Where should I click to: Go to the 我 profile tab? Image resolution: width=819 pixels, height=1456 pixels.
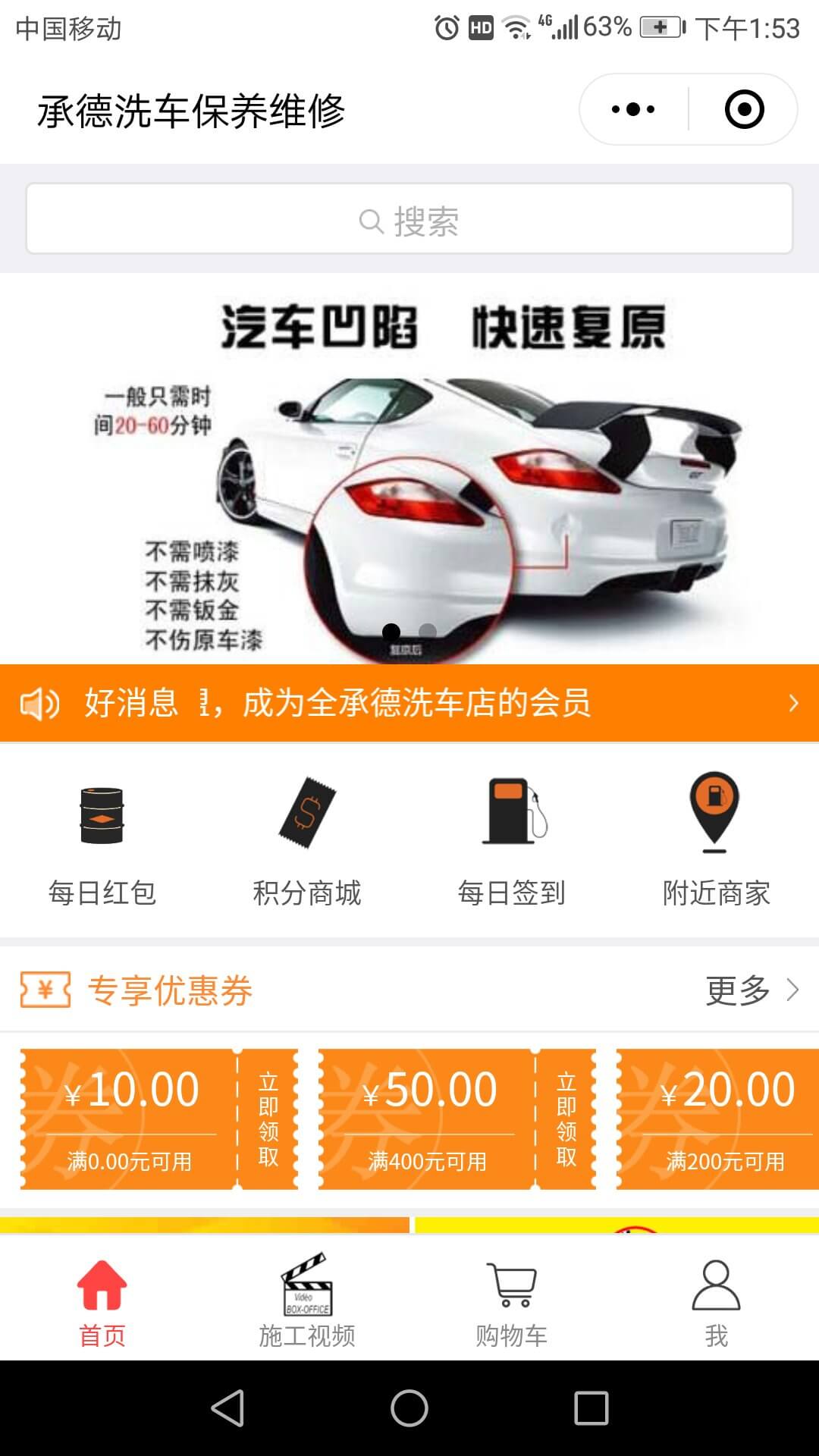pyautogui.click(x=716, y=1303)
